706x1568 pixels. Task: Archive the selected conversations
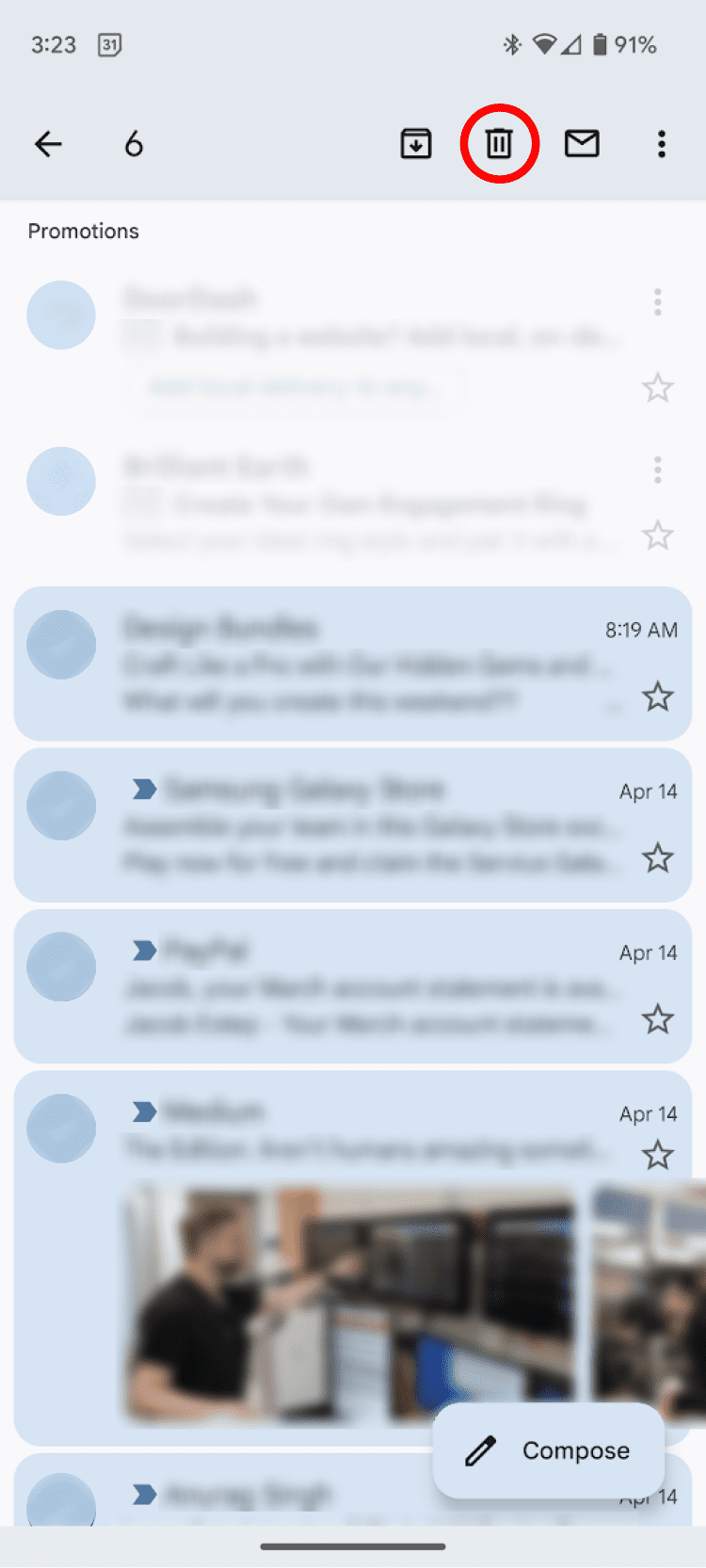point(416,144)
